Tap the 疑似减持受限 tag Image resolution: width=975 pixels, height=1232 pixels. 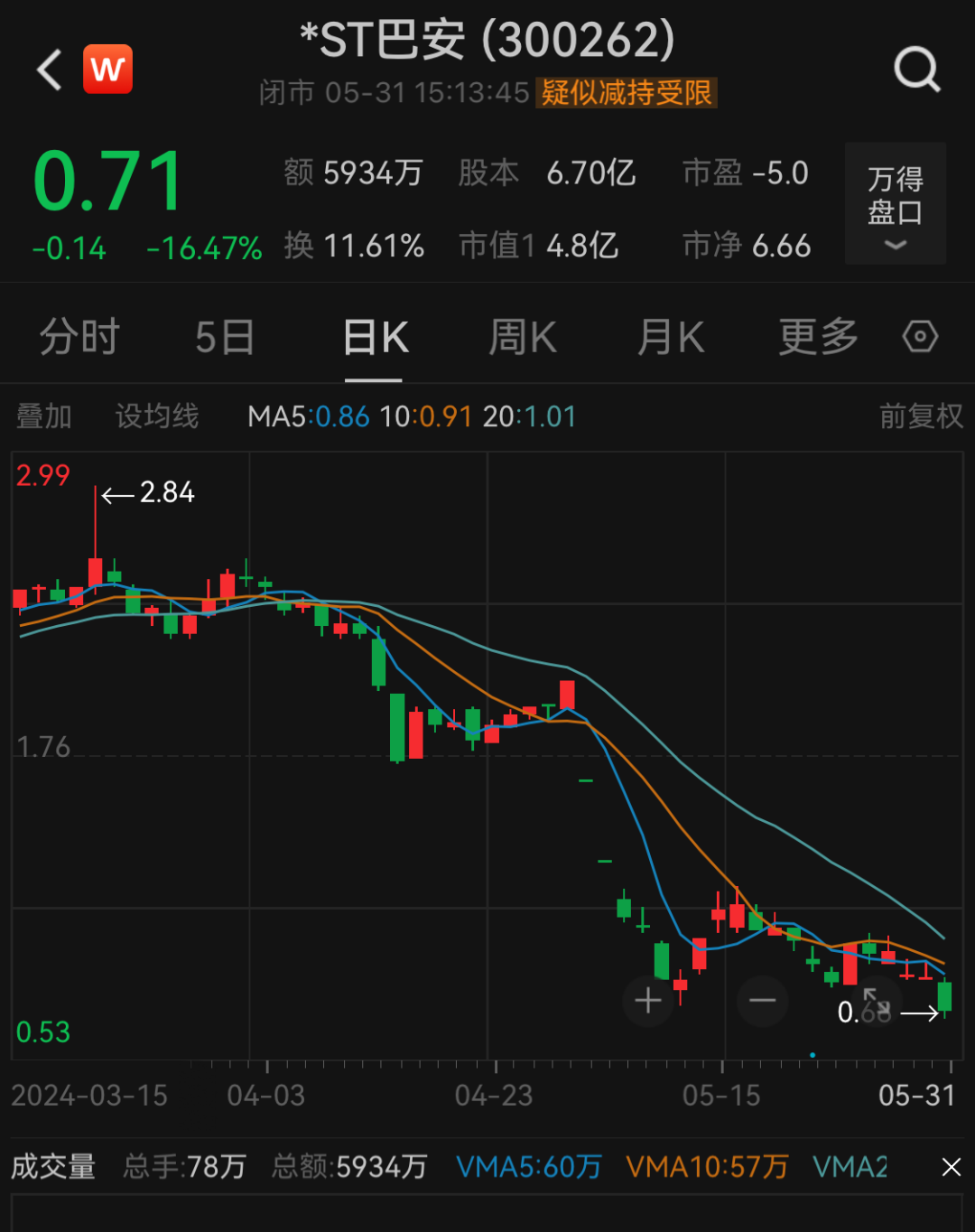pyautogui.click(x=627, y=92)
